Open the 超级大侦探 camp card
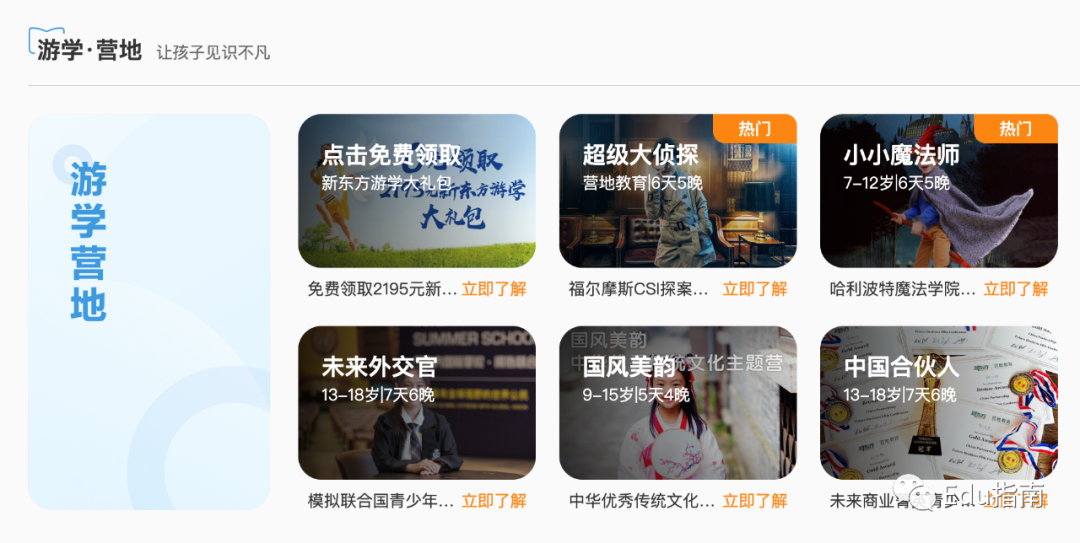1080x543 pixels. coord(677,191)
